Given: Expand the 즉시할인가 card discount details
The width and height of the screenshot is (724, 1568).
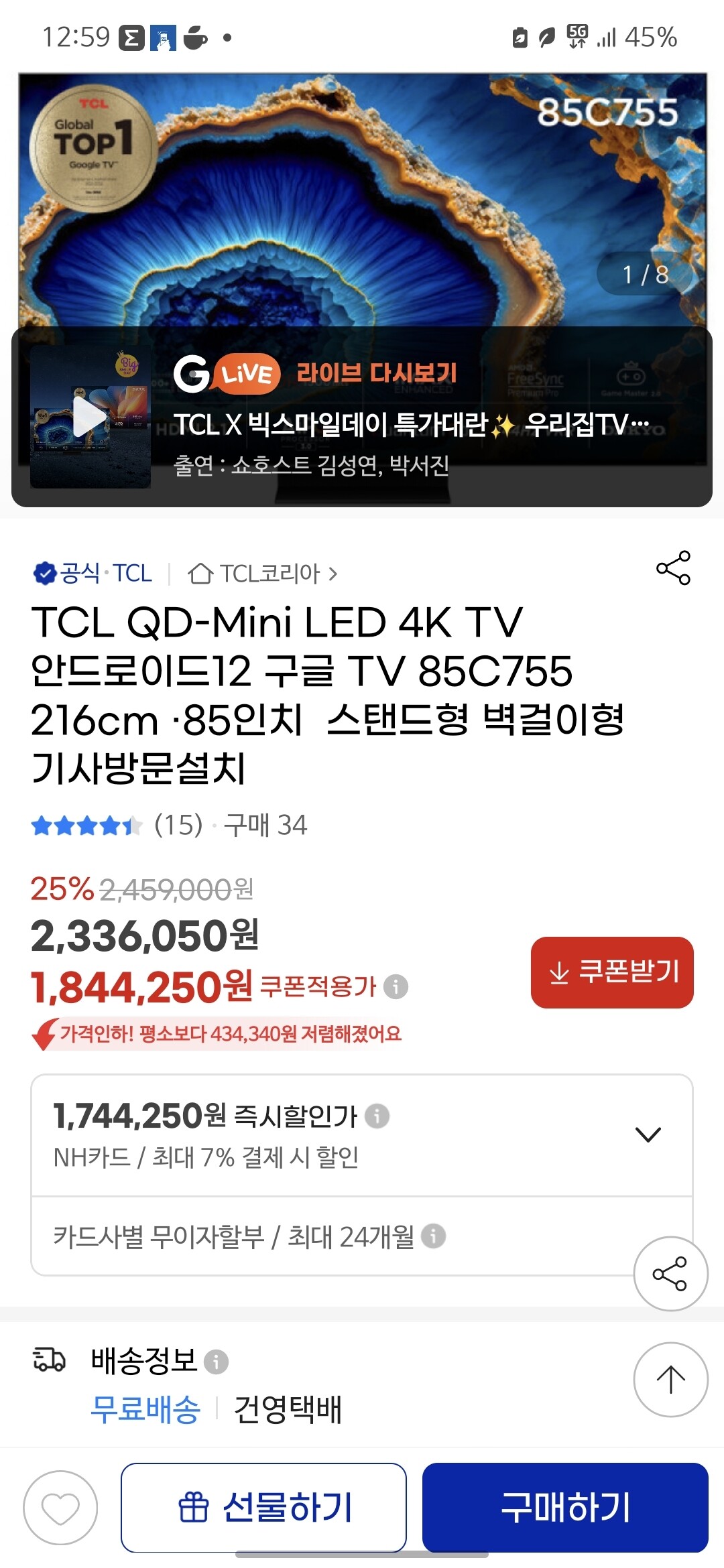Looking at the screenshot, I should (648, 1134).
